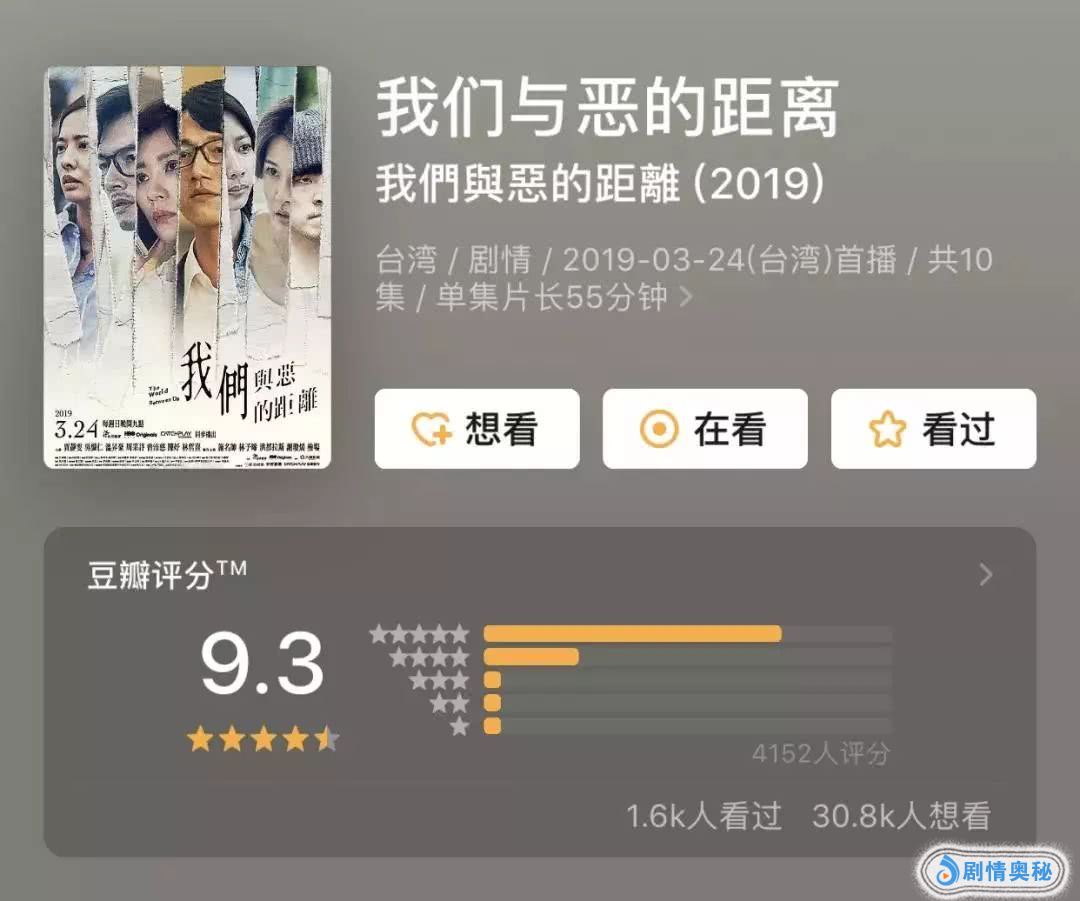Expand the show info details chevron

(x=685, y=297)
